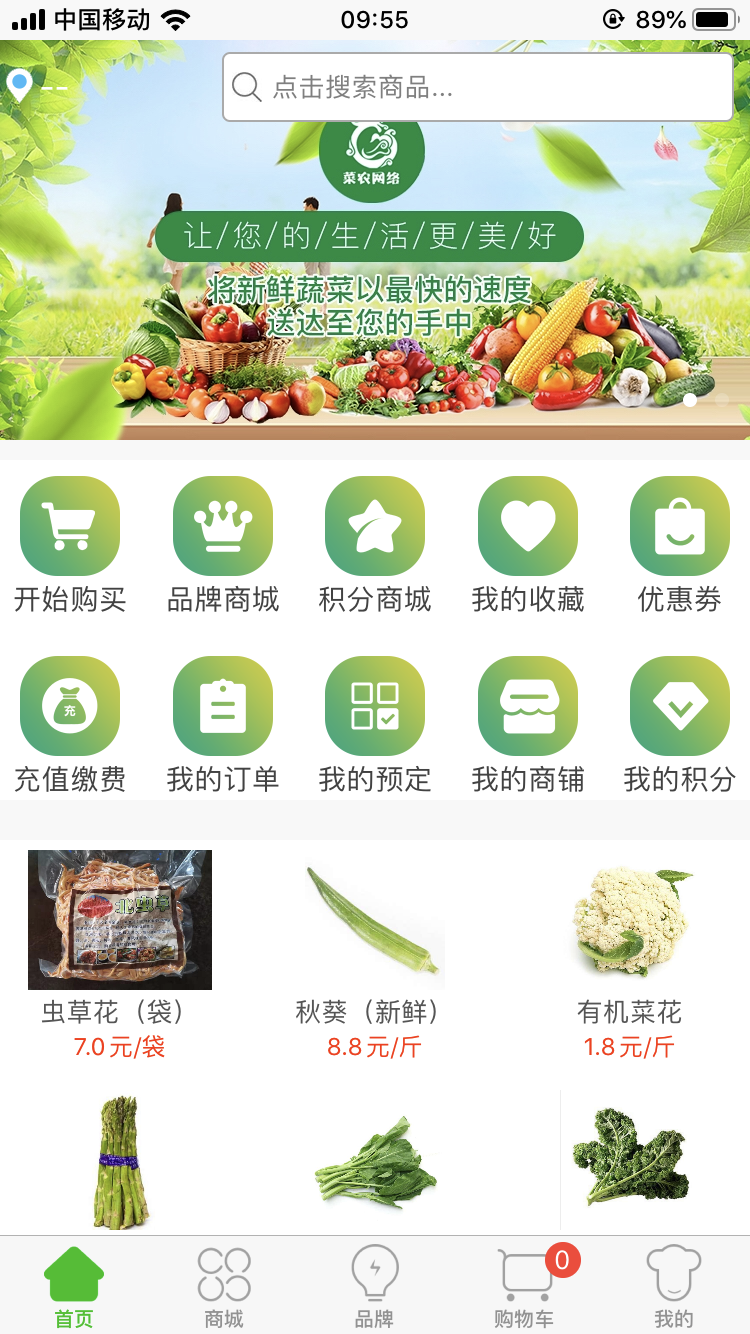Check 我的积分 diamond icon

(x=679, y=705)
